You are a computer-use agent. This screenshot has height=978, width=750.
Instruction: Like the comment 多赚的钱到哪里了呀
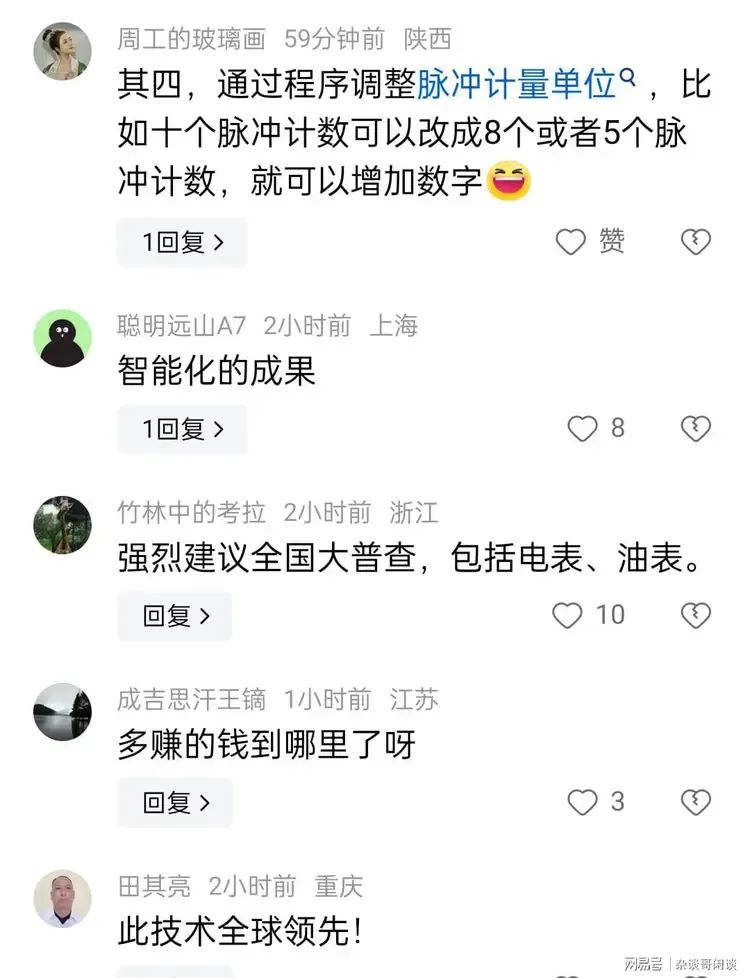click(583, 802)
